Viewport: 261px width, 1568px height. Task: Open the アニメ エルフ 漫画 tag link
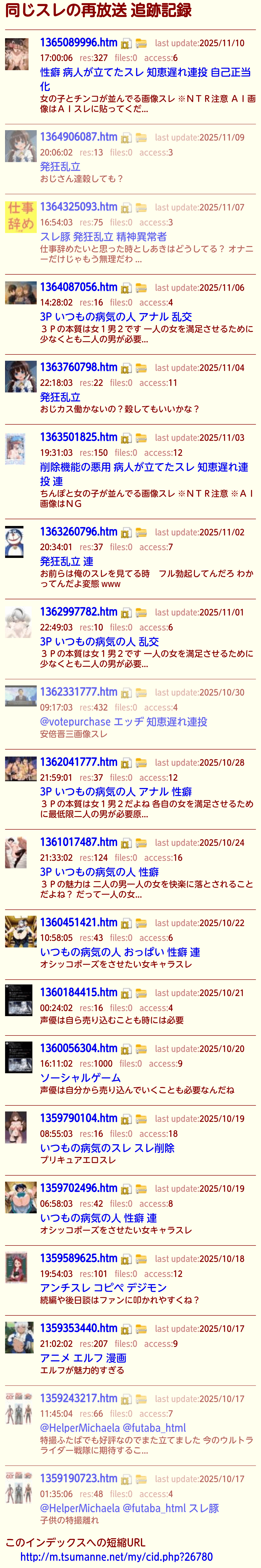(x=83, y=1358)
